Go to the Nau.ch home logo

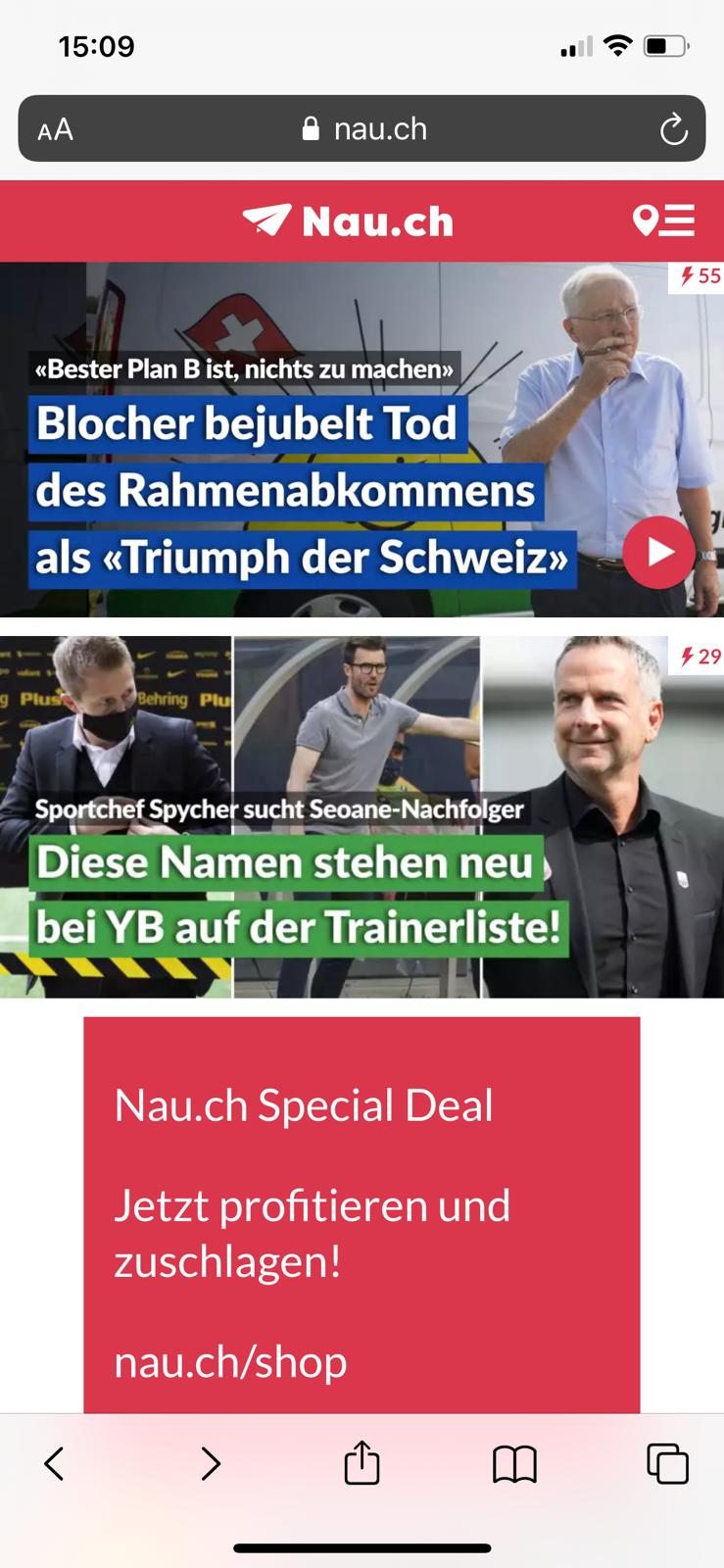click(349, 221)
